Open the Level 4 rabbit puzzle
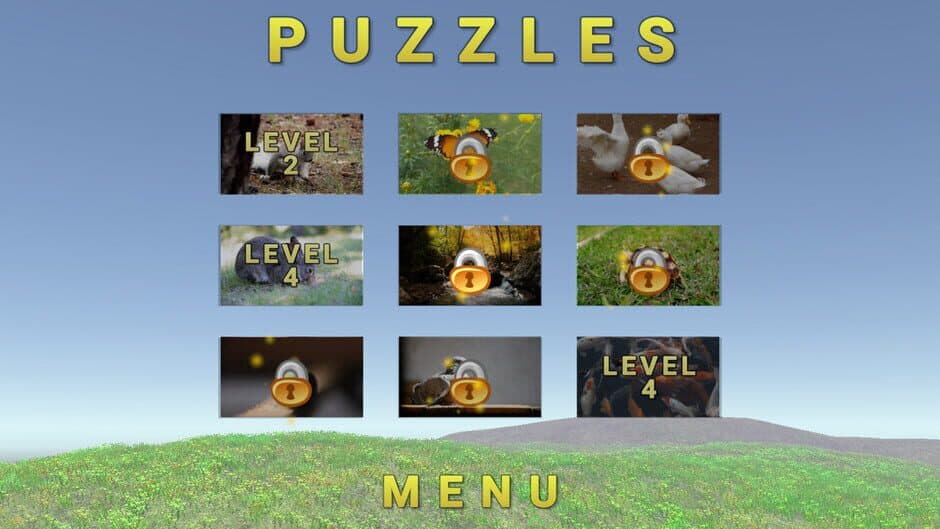The image size is (940, 529). (x=291, y=265)
